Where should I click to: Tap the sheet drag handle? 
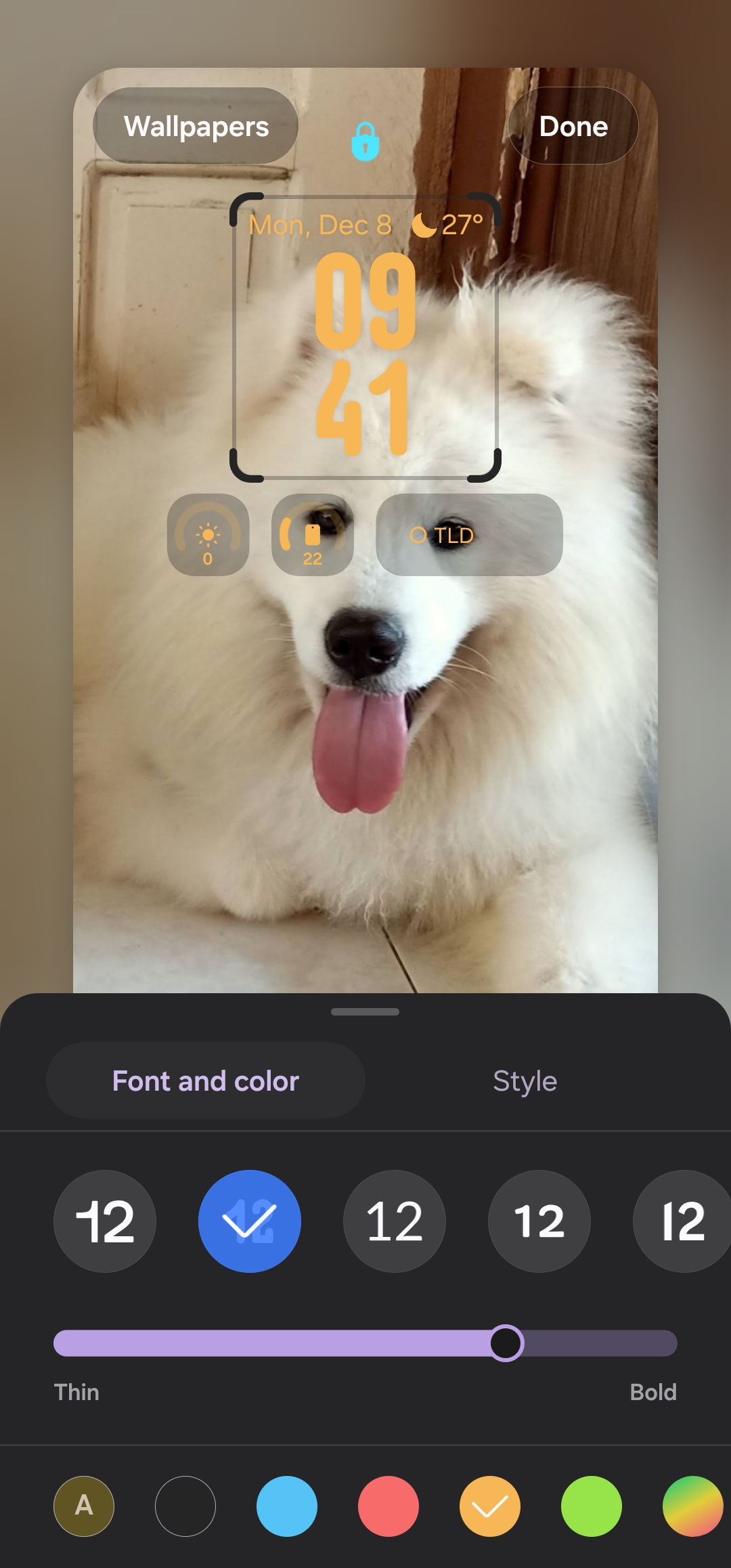pyautogui.click(x=365, y=1012)
